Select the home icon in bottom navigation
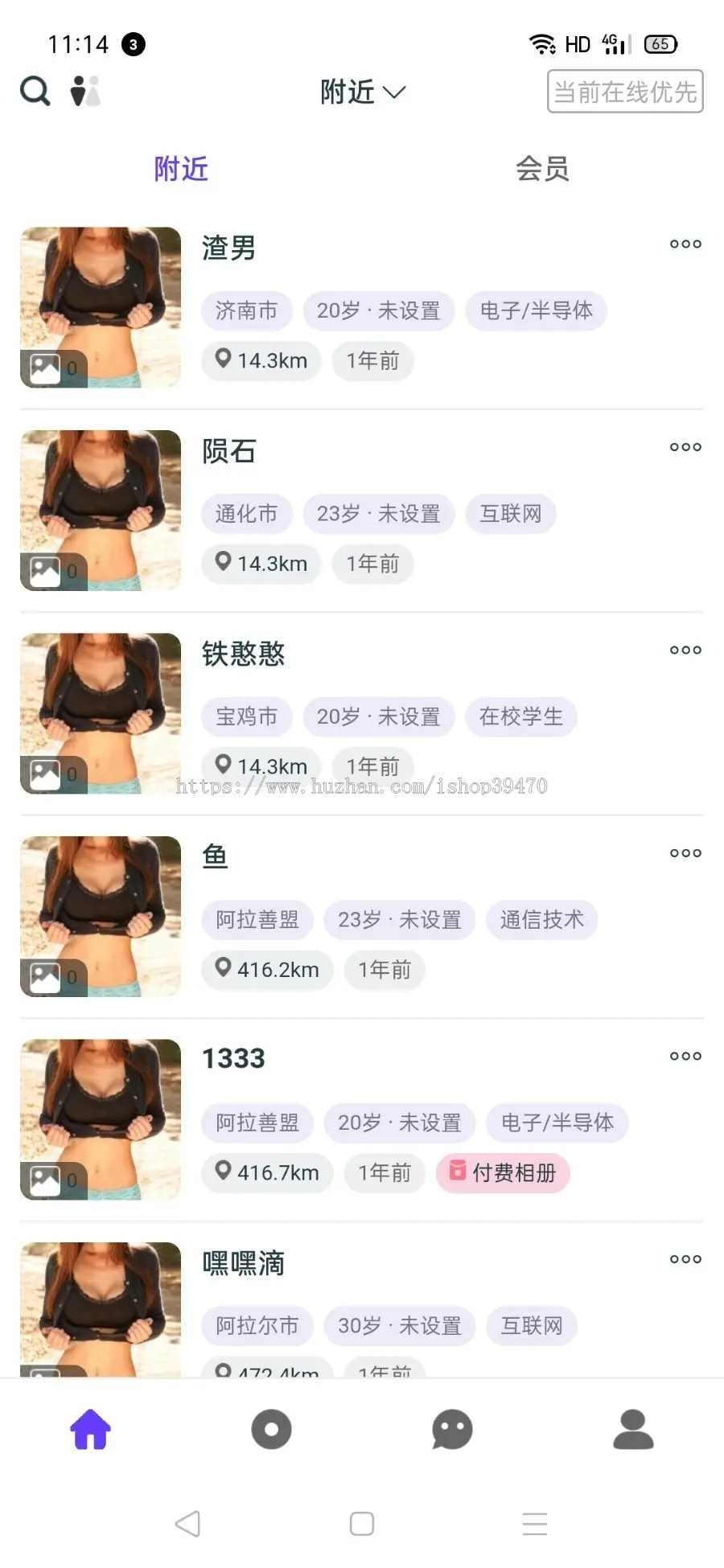 (x=89, y=1428)
